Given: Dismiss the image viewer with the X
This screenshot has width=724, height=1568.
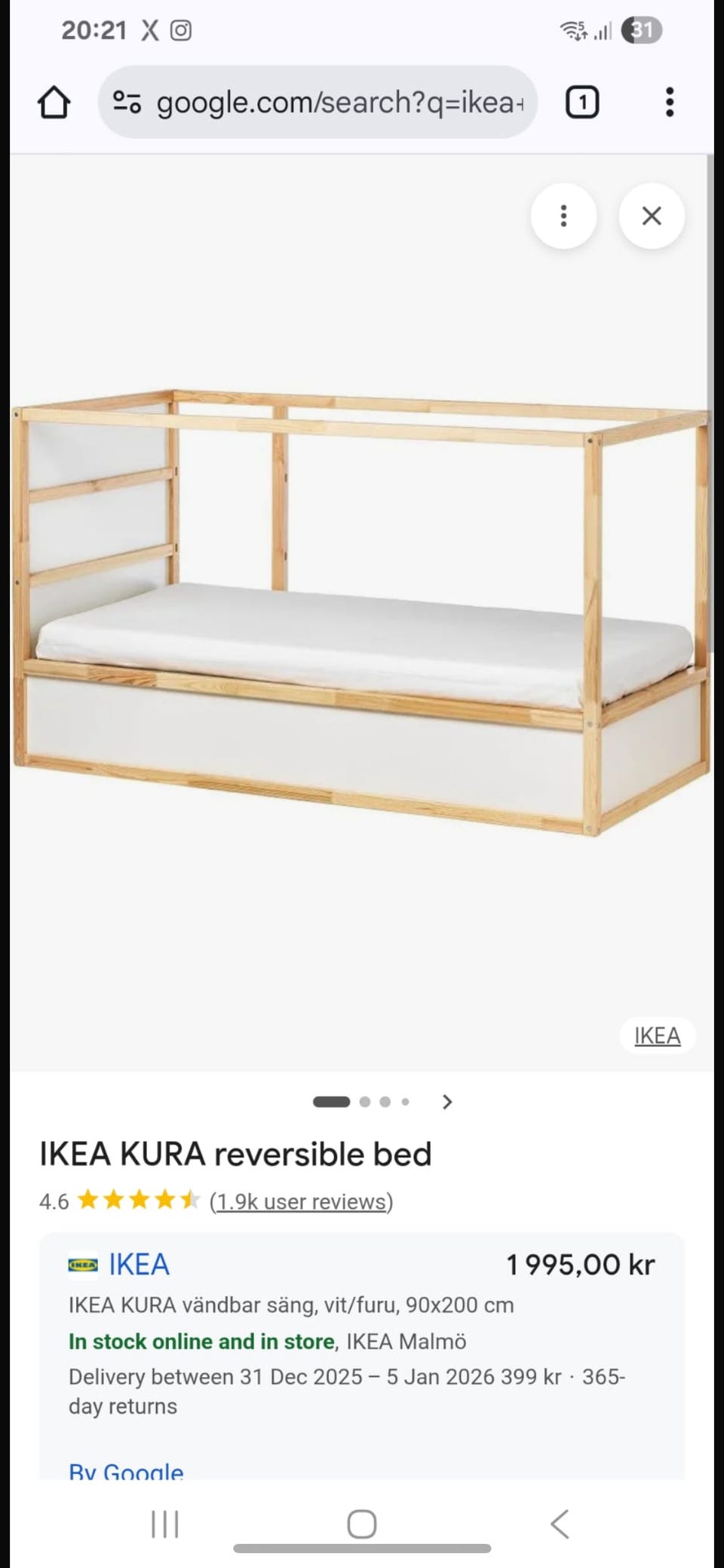Looking at the screenshot, I should click(652, 217).
